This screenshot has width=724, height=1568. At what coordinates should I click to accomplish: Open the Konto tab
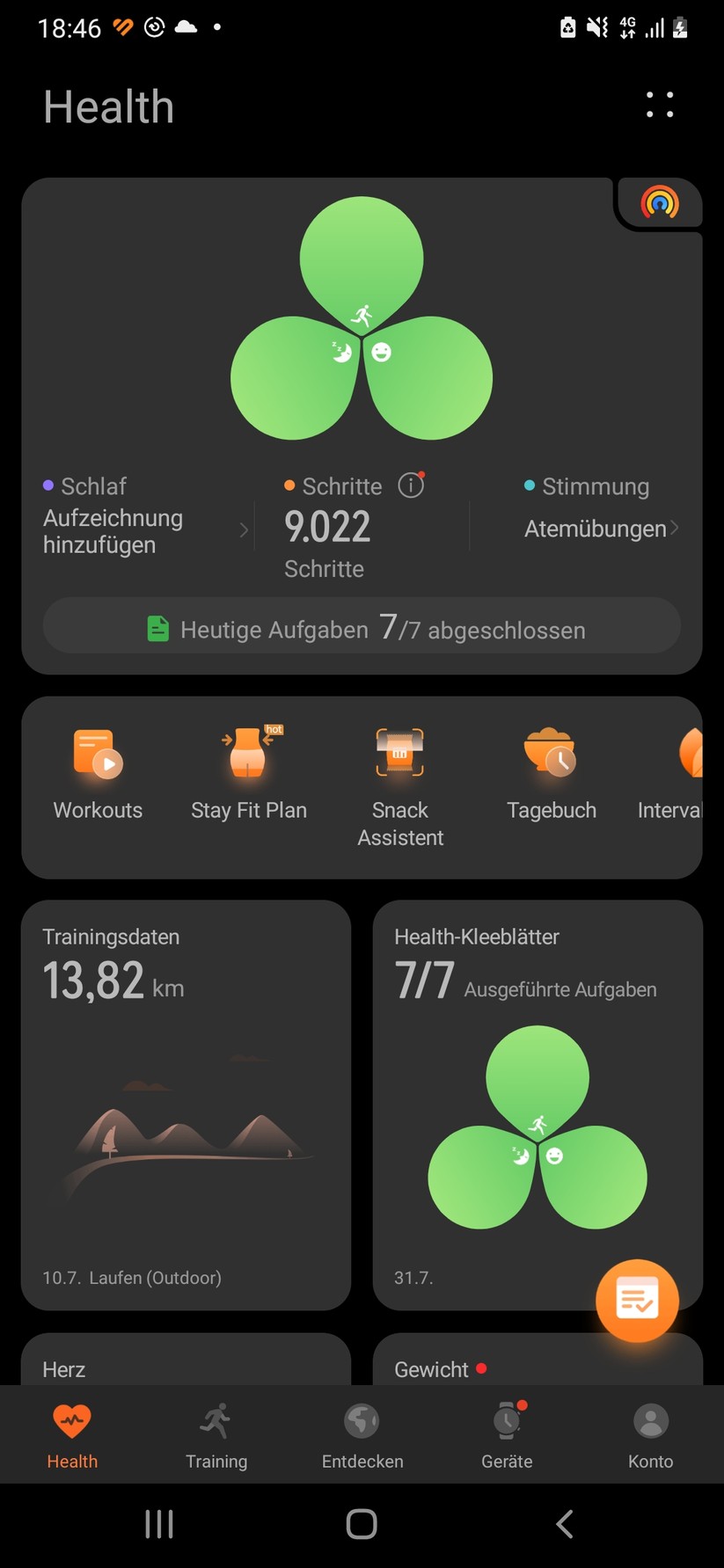pos(651,1435)
